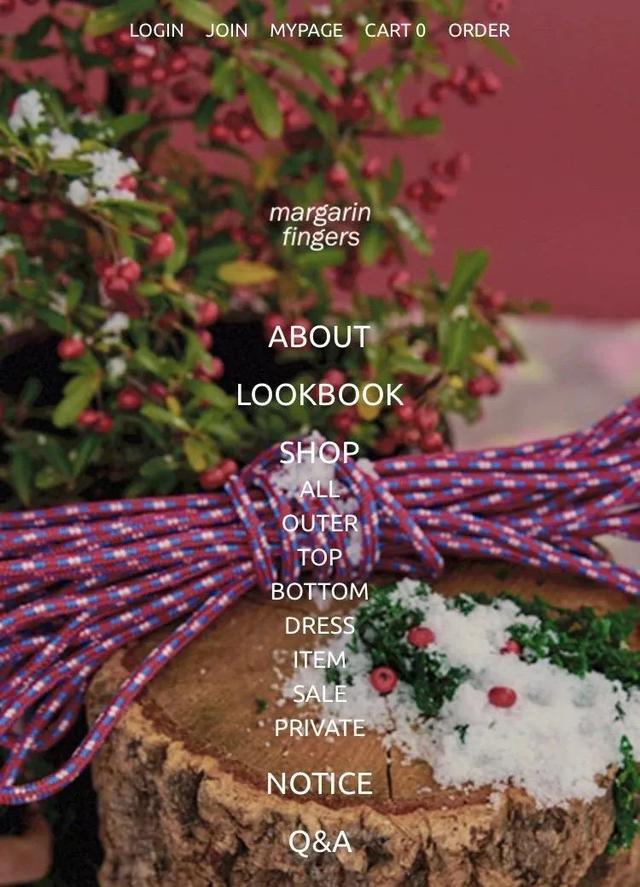Open the NOTICE board
The image size is (640, 887).
[x=319, y=783]
